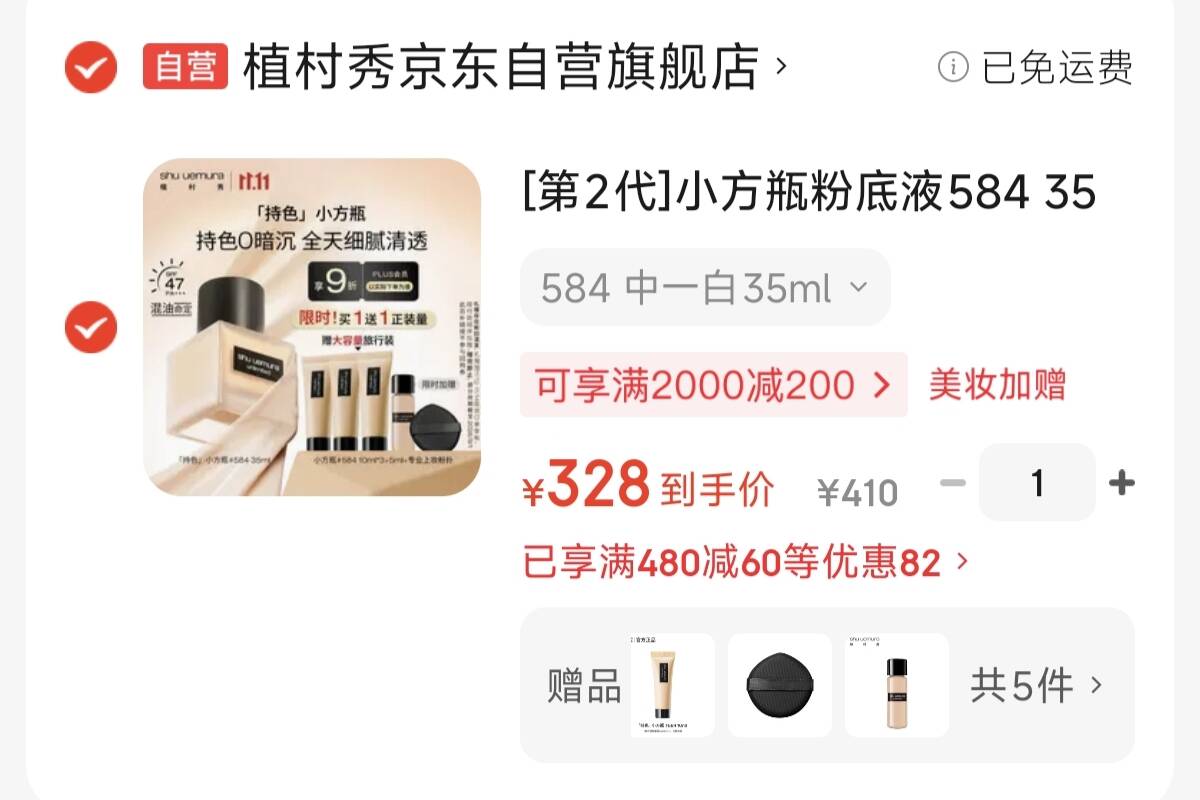Tap the quantity field showing 1

click(1037, 484)
